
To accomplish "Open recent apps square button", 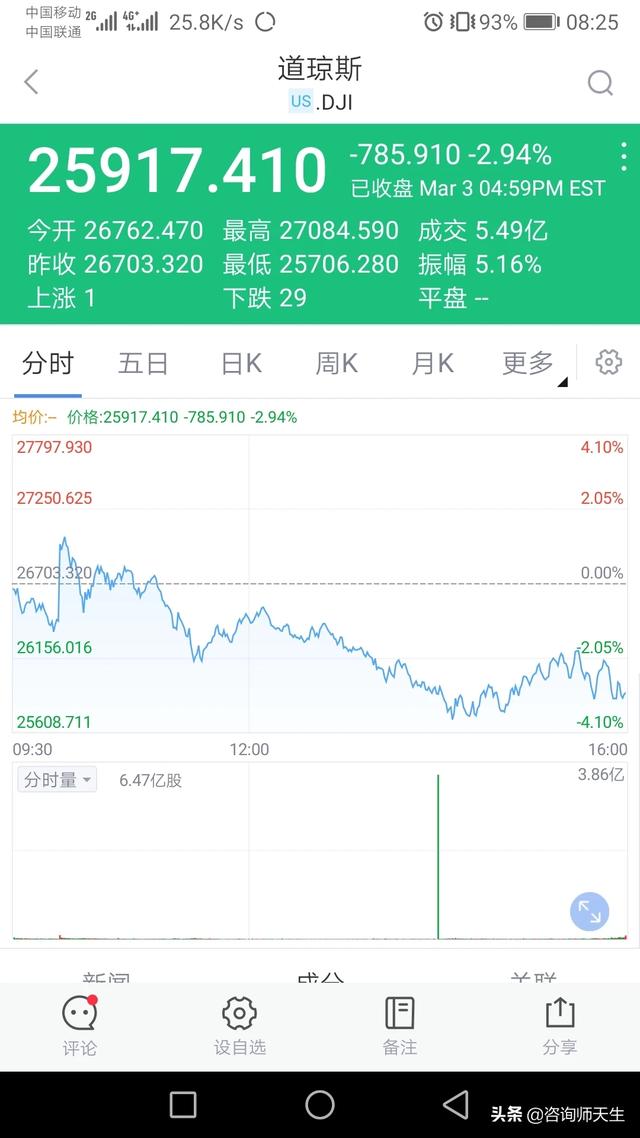I will tap(183, 1105).
